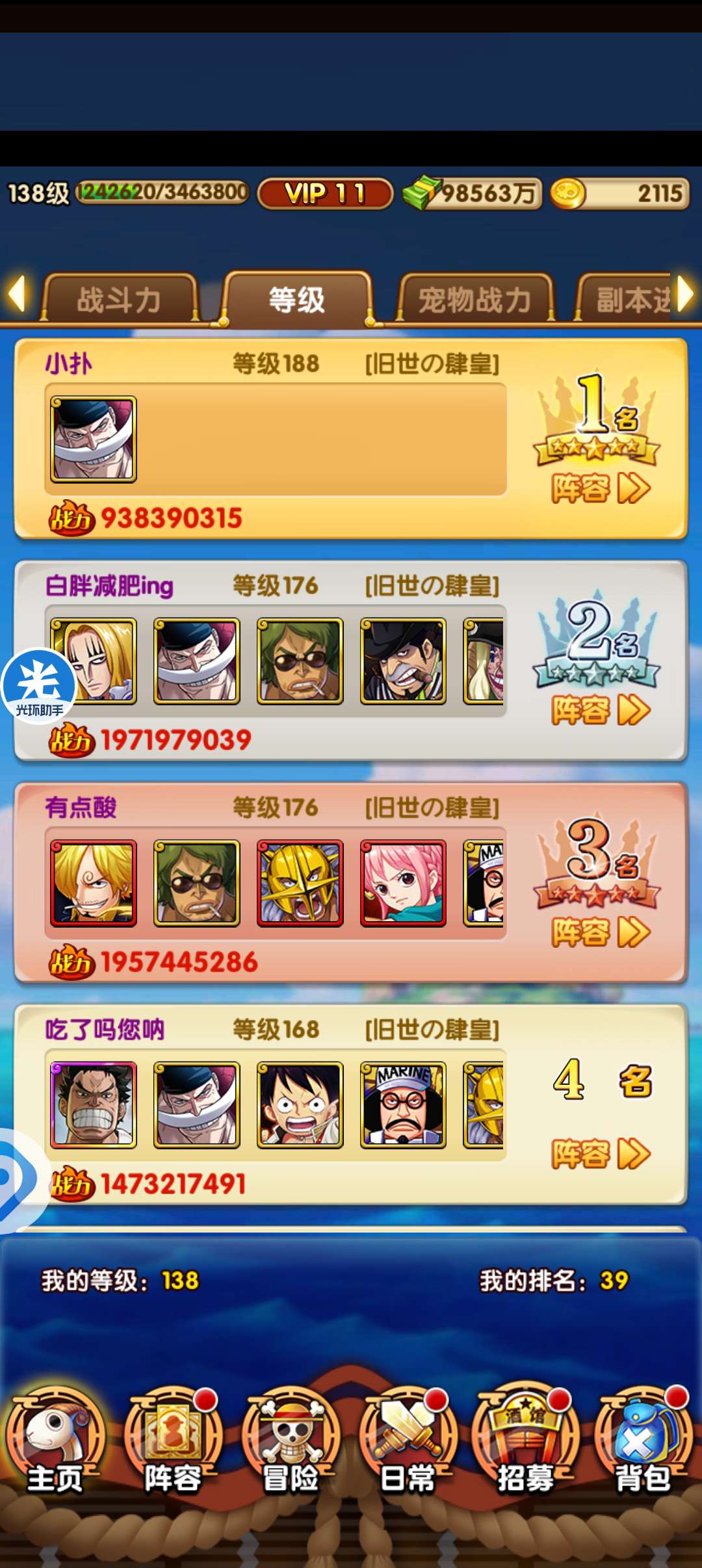View 阵容 of rank 1 player 小扑
This screenshot has width=702, height=1568.
[600, 488]
